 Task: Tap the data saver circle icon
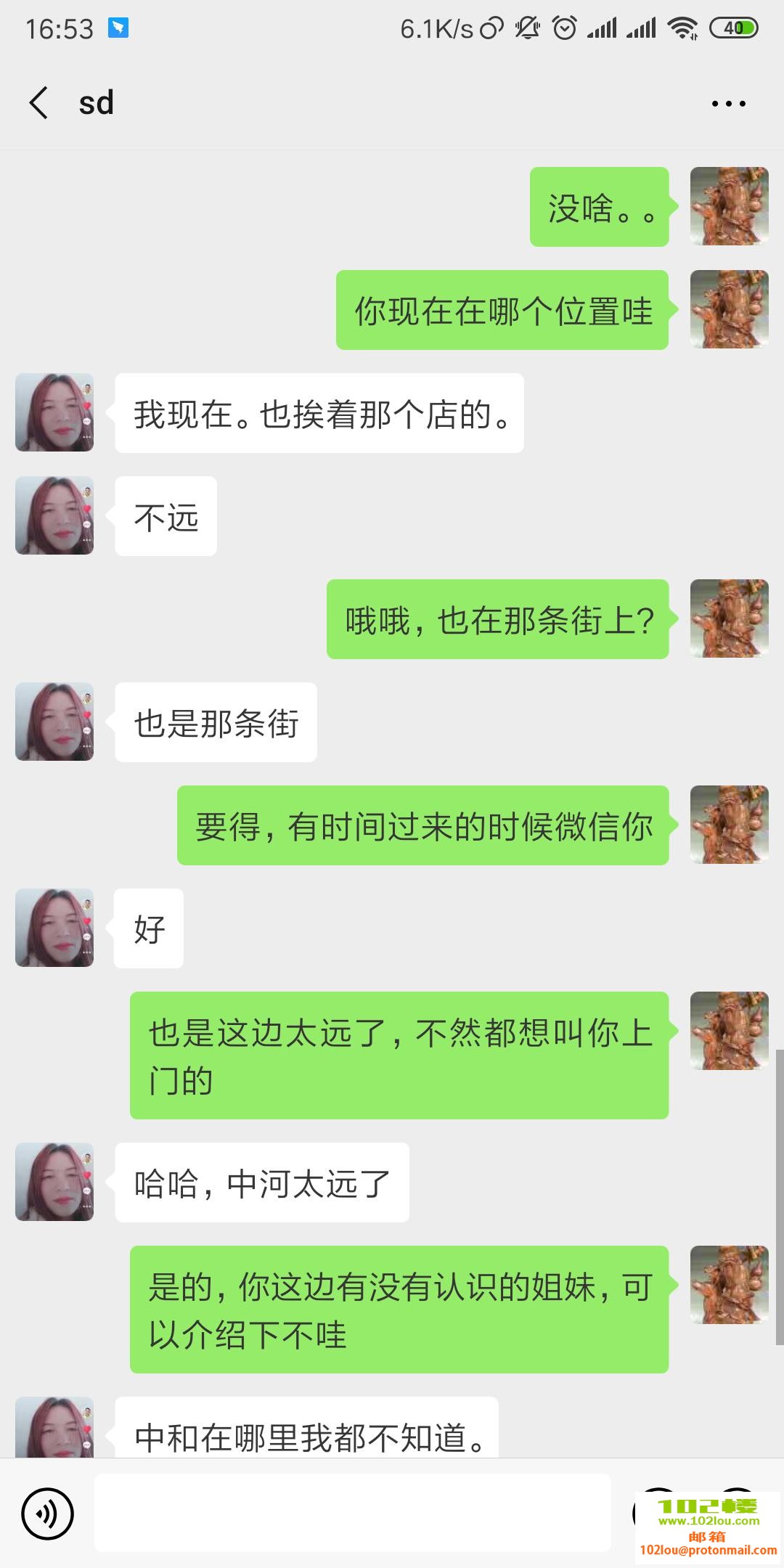pos(491,28)
